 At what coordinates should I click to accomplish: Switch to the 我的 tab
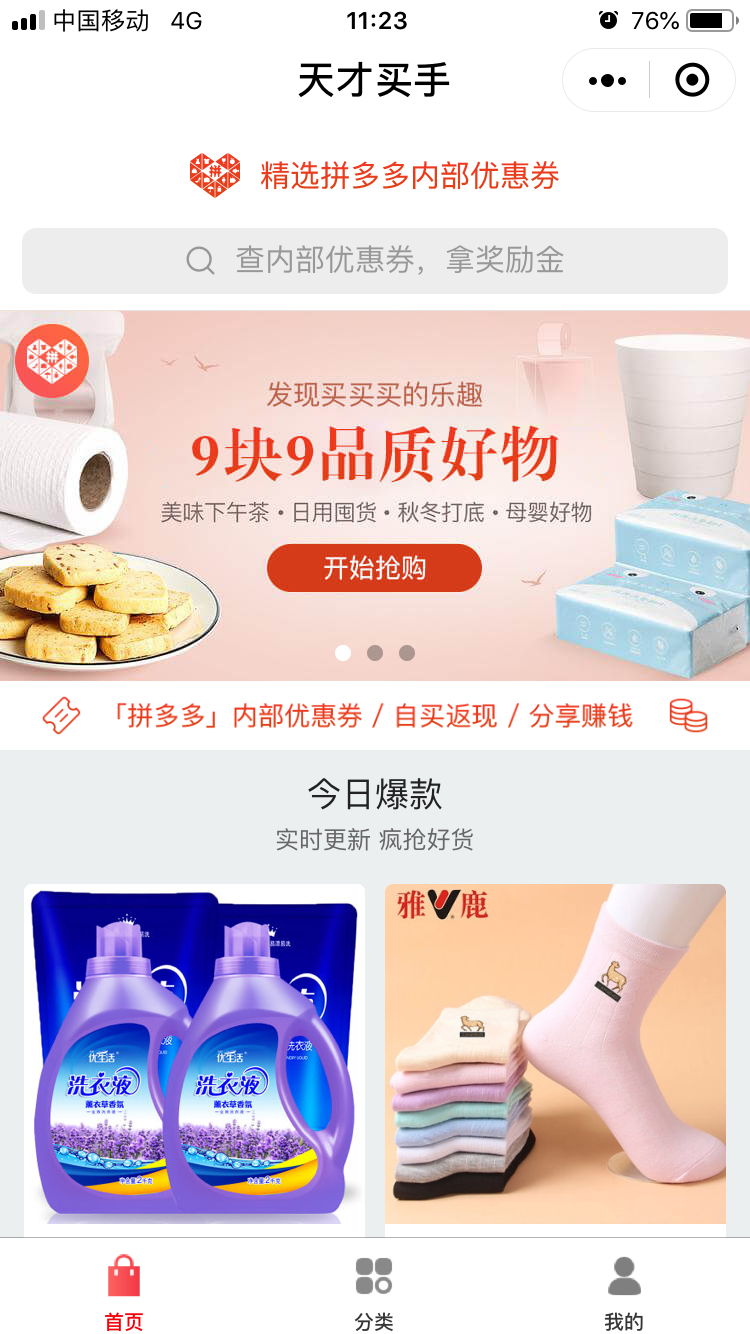(624, 1293)
